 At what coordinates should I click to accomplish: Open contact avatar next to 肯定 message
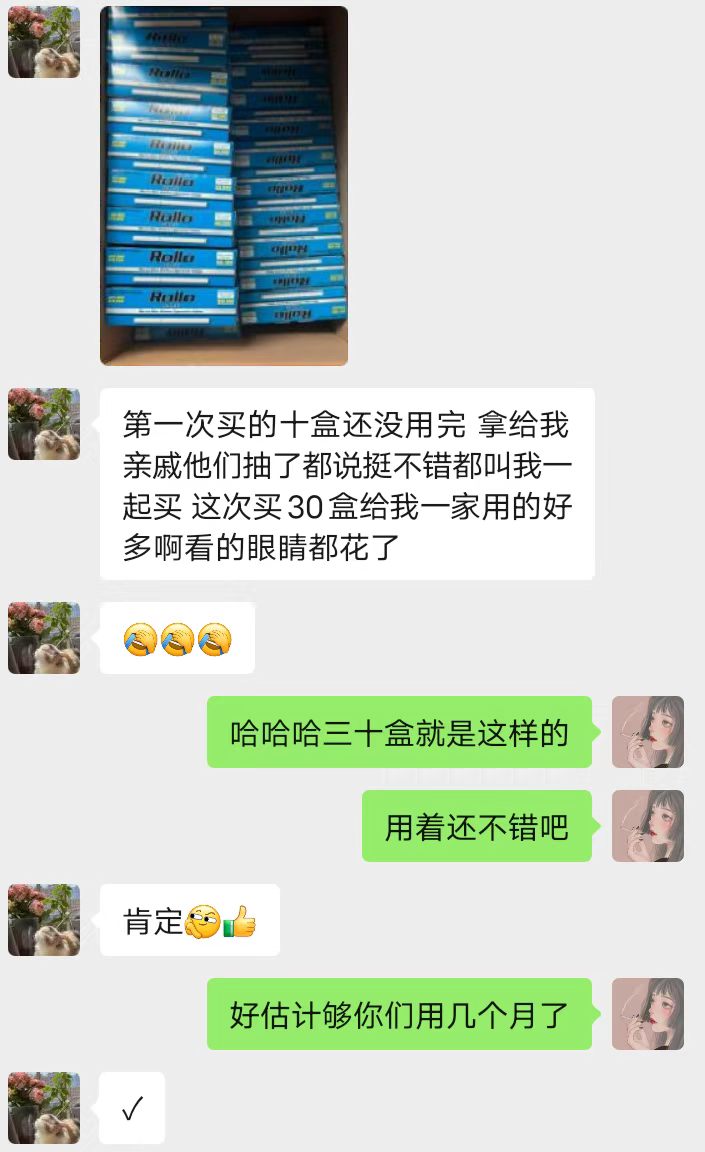coord(44,920)
